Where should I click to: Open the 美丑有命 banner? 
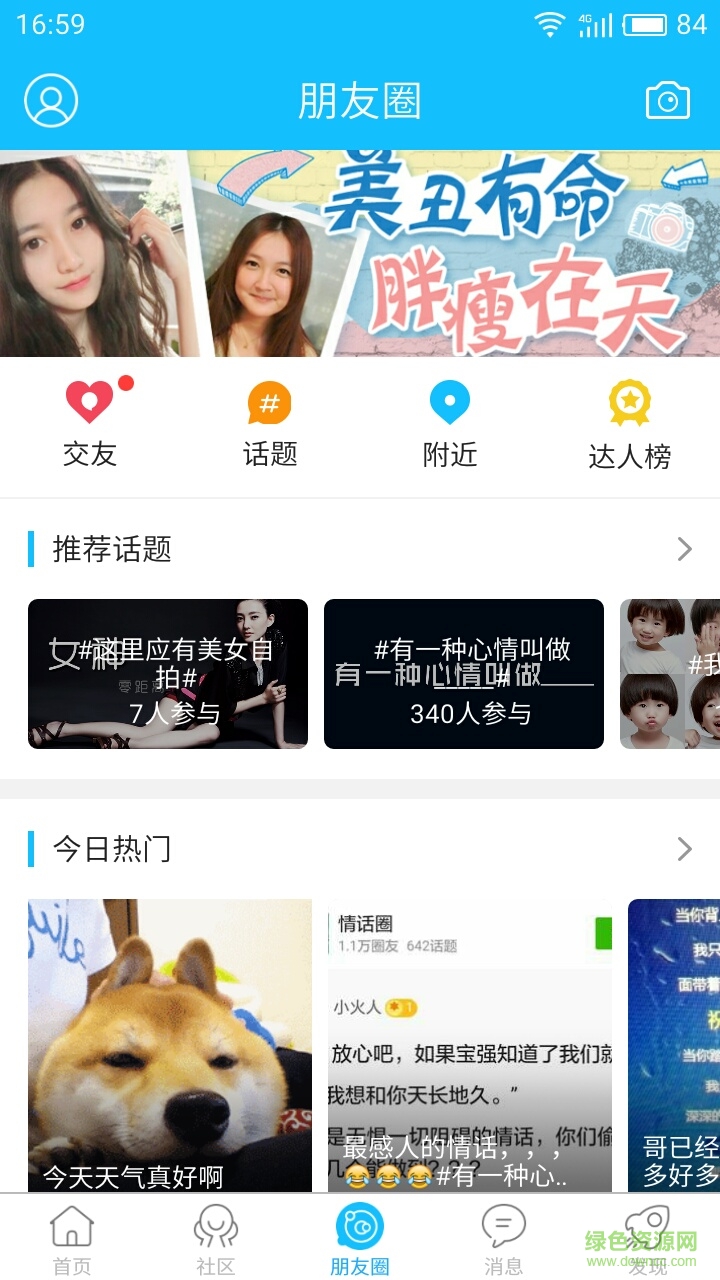pyautogui.click(x=360, y=254)
